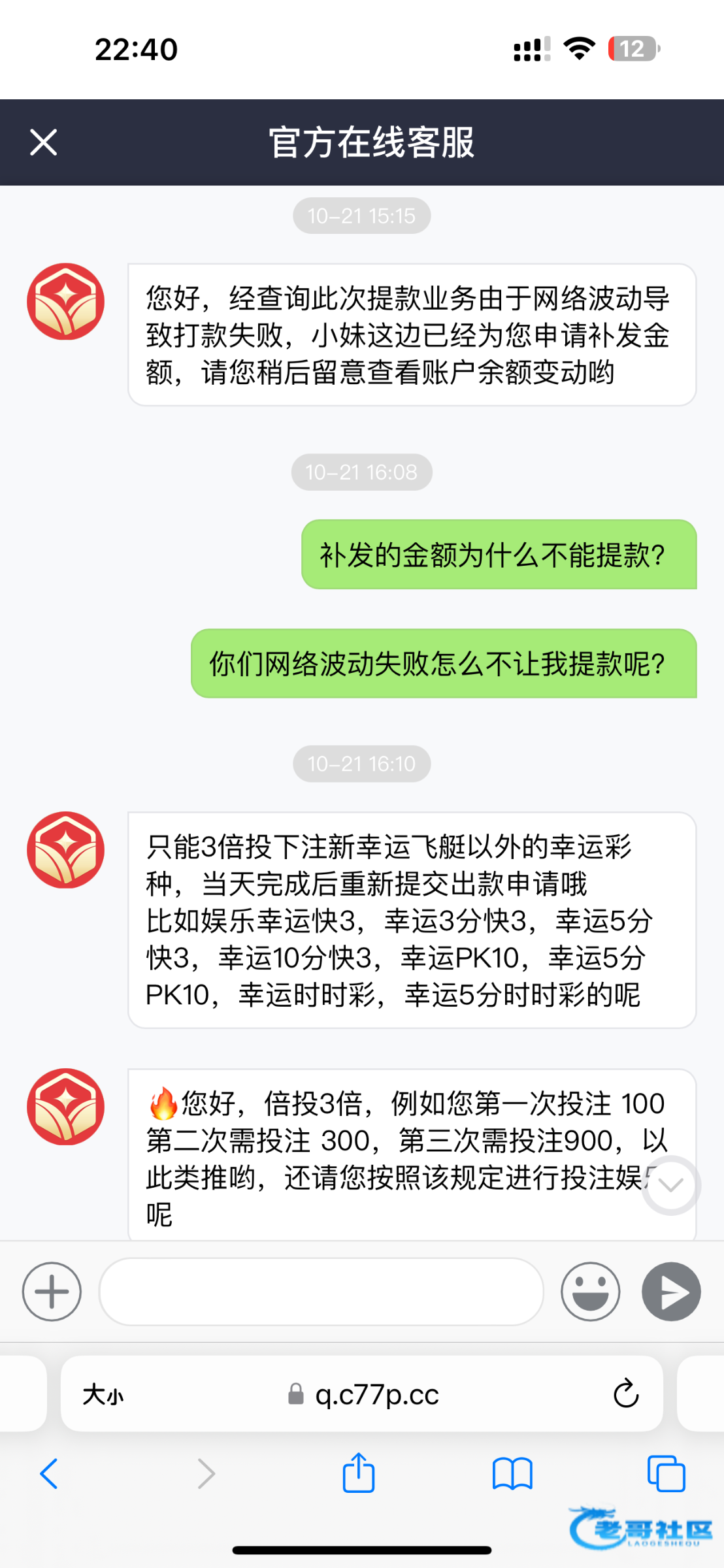Go back in Safari
Screen dimensions: 724x1568
[x=49, y=1474]
